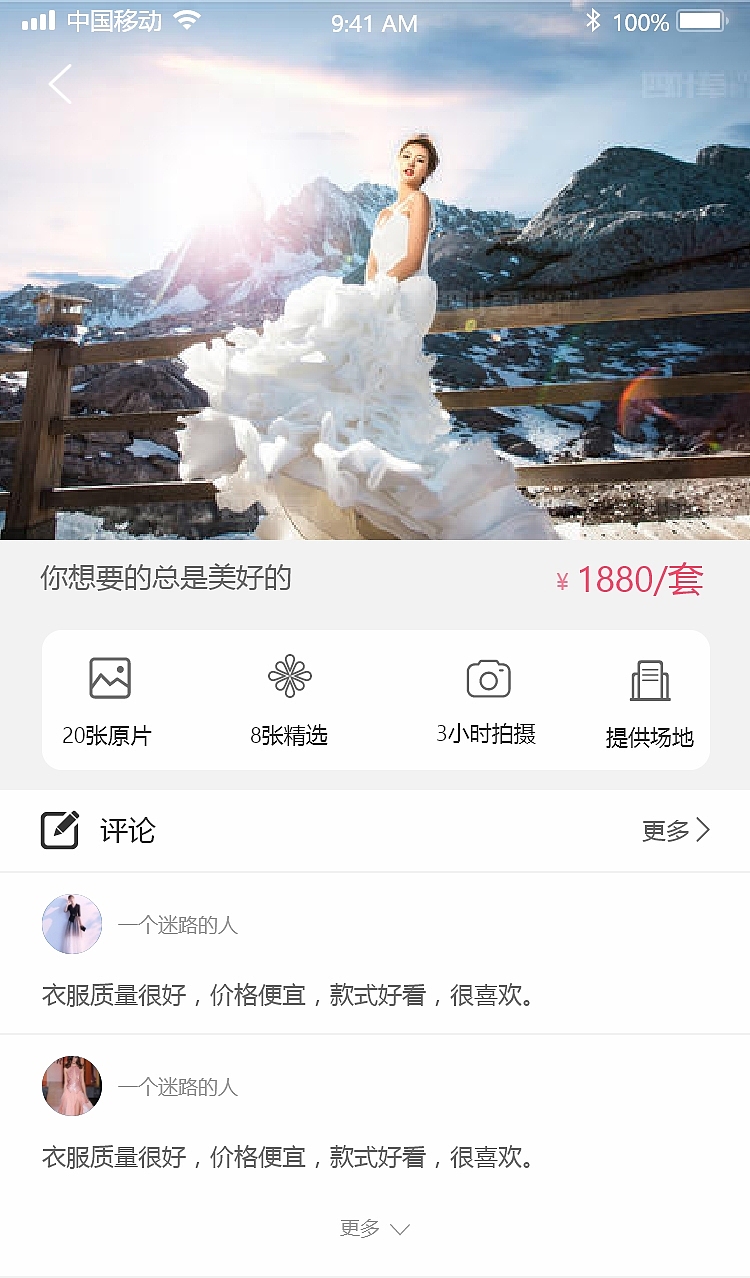Expand more comments via bottom 更多 chevron
The height and width of the screenshot is (1278, 750).
pyautogui.click(x=375, y=1227)
